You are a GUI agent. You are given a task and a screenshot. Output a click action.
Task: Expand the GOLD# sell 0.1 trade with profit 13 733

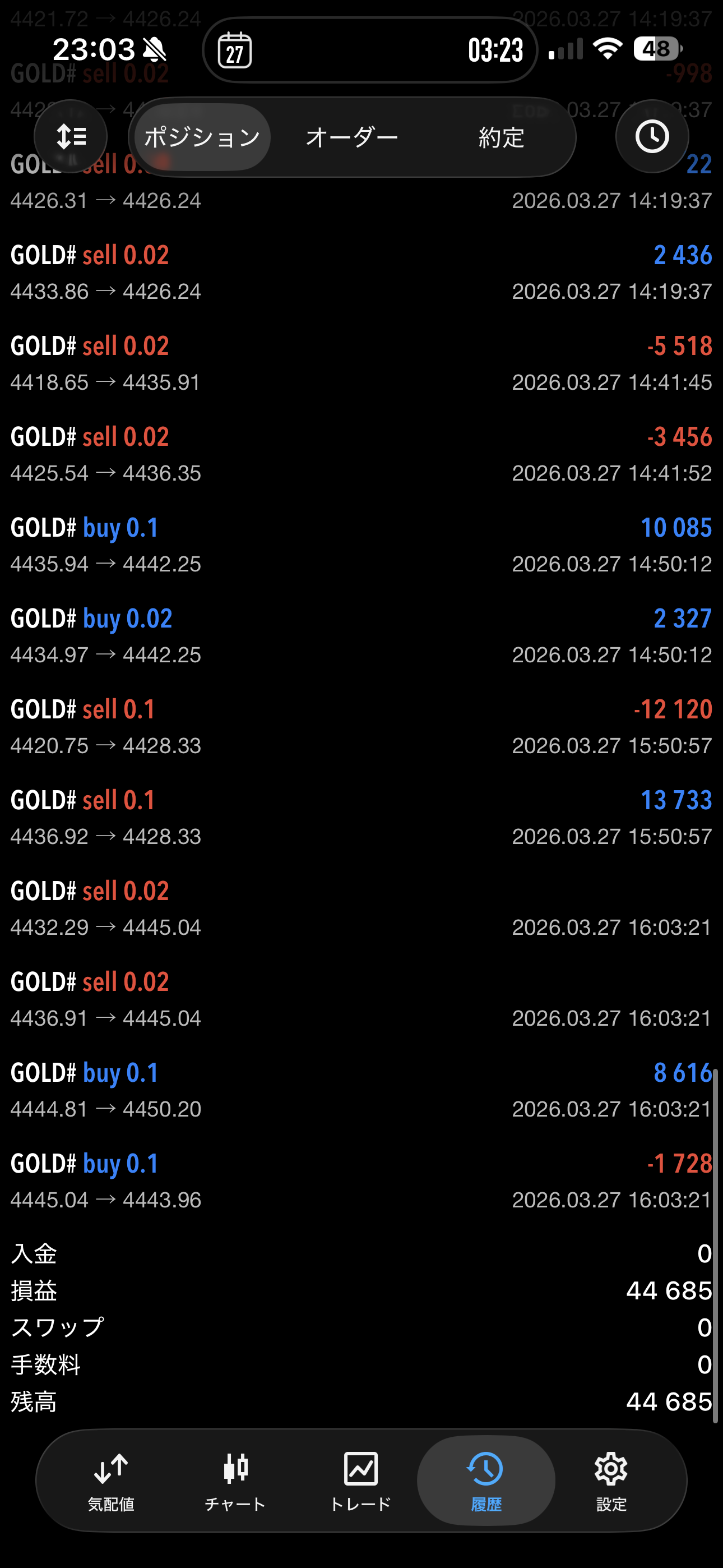pyautogui.click(x=361, y=818)
